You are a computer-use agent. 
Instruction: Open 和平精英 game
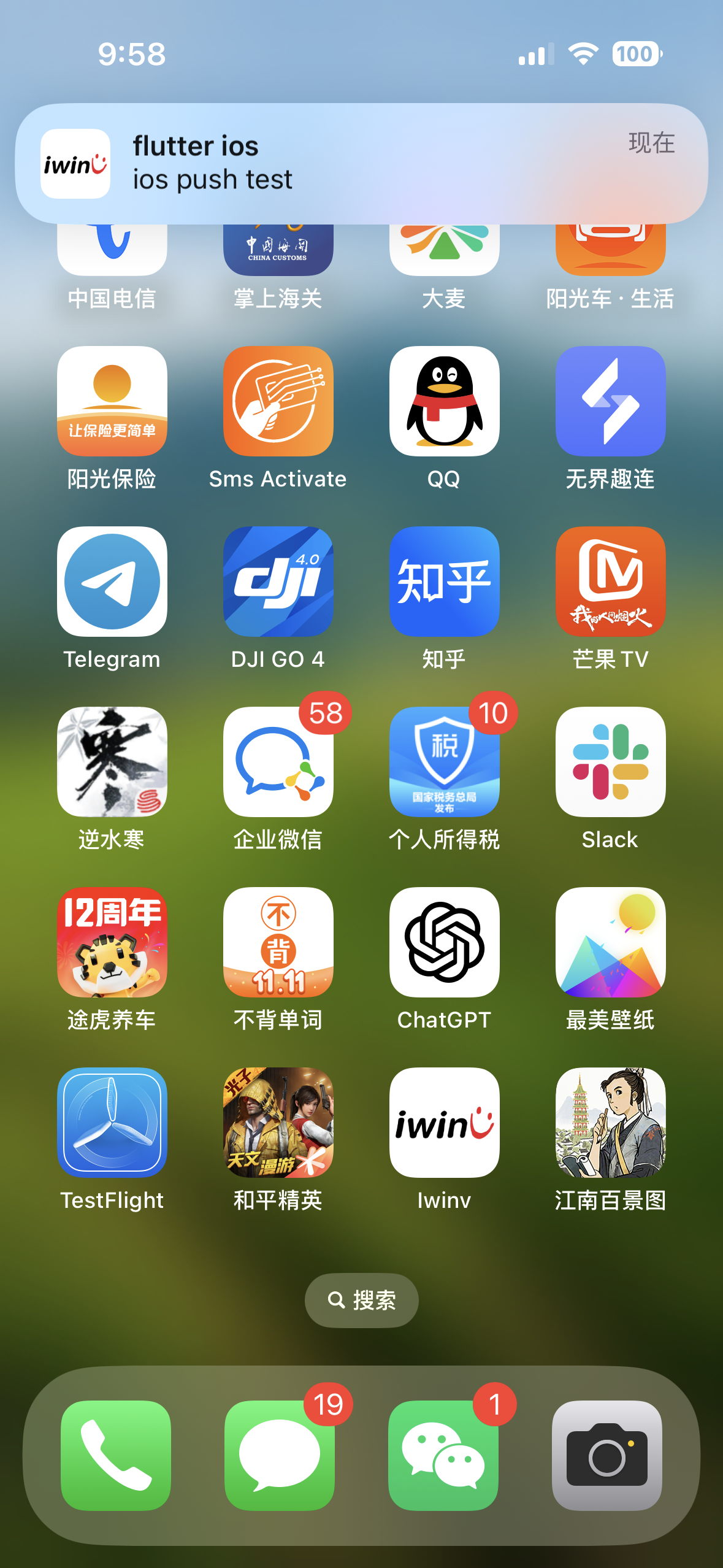click(278, 1123)
